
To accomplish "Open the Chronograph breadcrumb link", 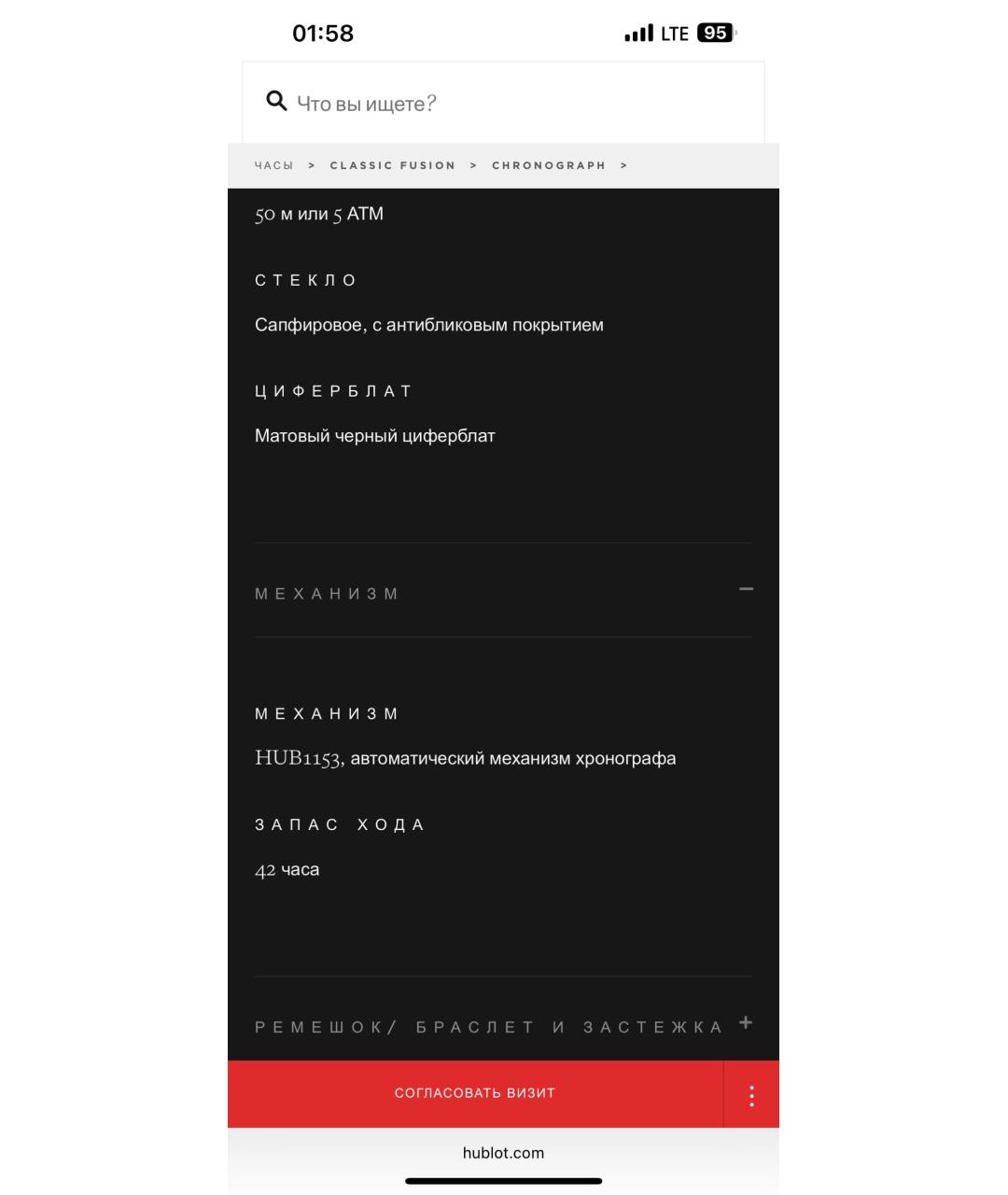I will click(x=548, y=165).
